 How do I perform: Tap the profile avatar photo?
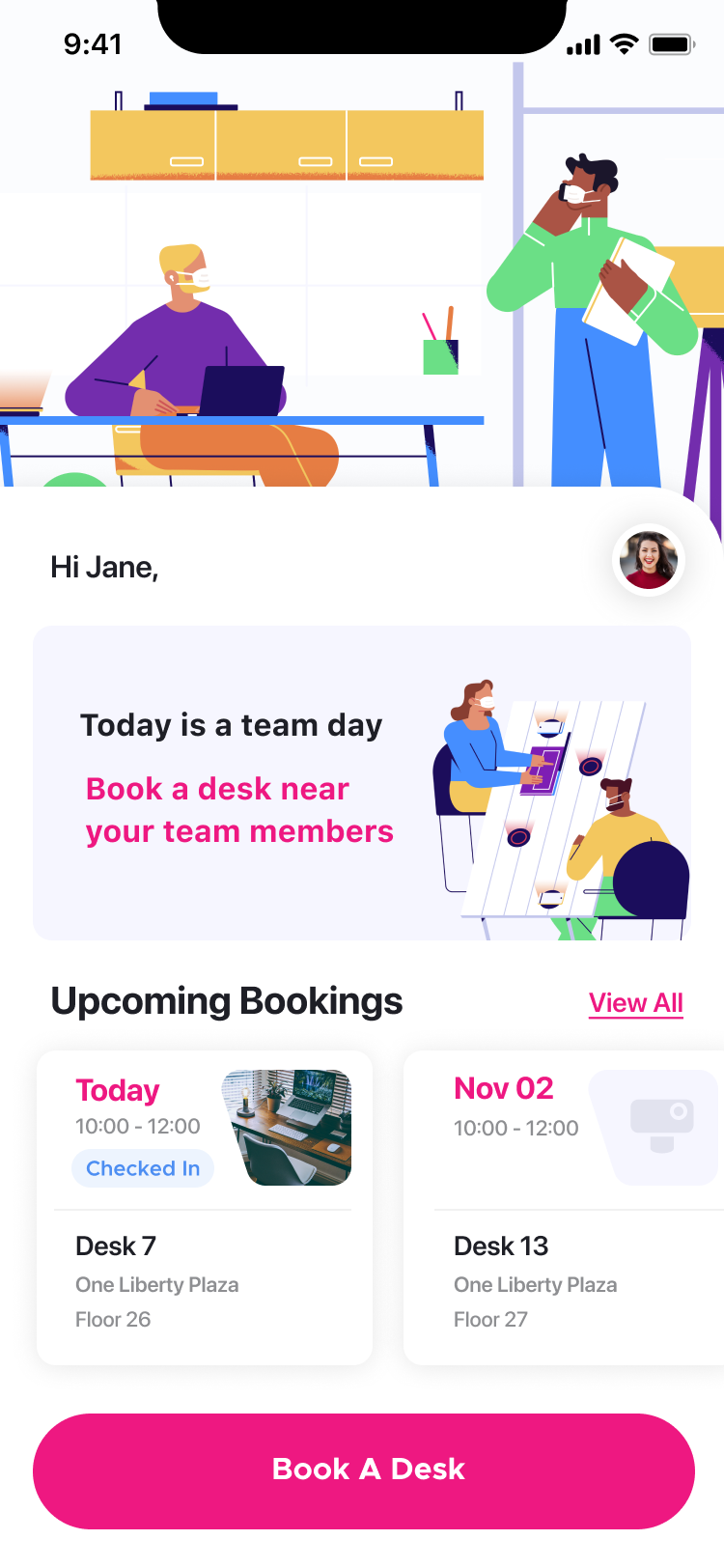pyautogui.click(x=649, y=560)
